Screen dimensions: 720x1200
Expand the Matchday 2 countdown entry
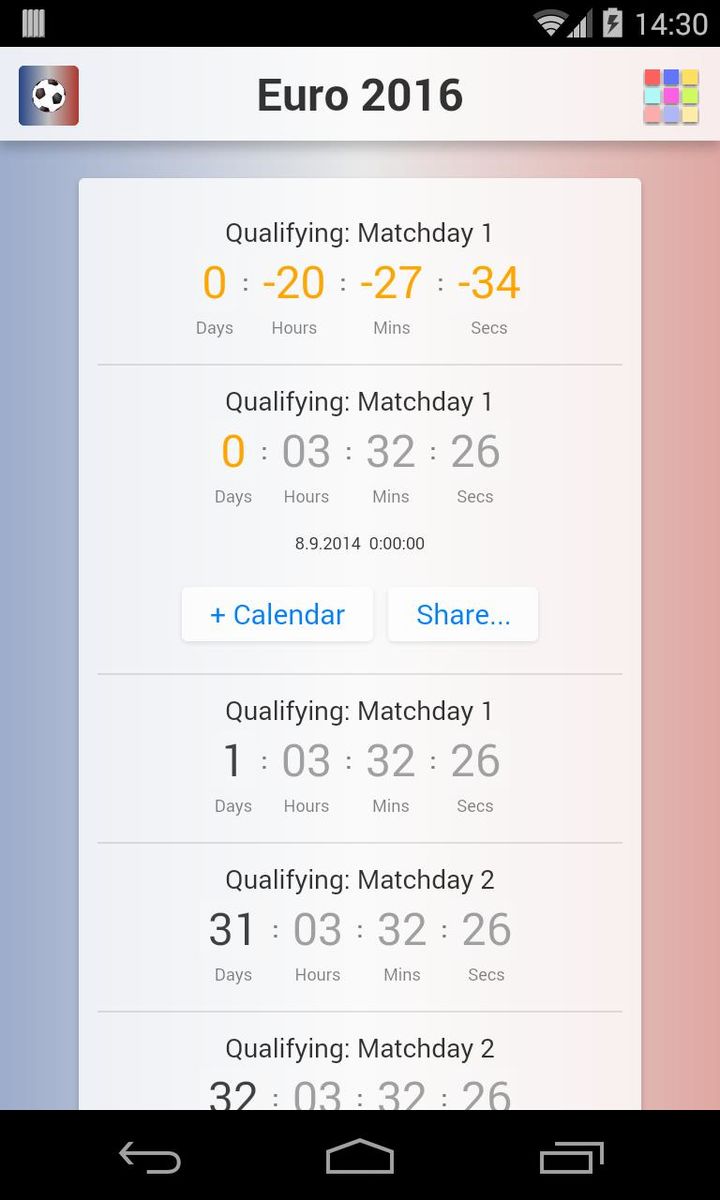[359, 879]
